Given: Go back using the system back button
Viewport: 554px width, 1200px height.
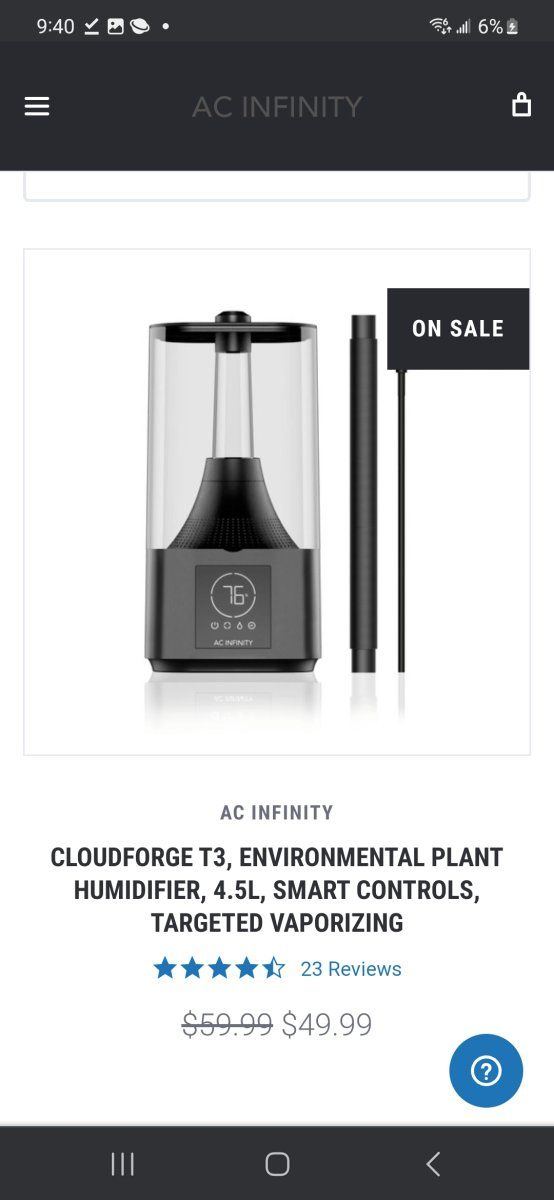Looking at the screenshot, I should (x=432, y=1163).
